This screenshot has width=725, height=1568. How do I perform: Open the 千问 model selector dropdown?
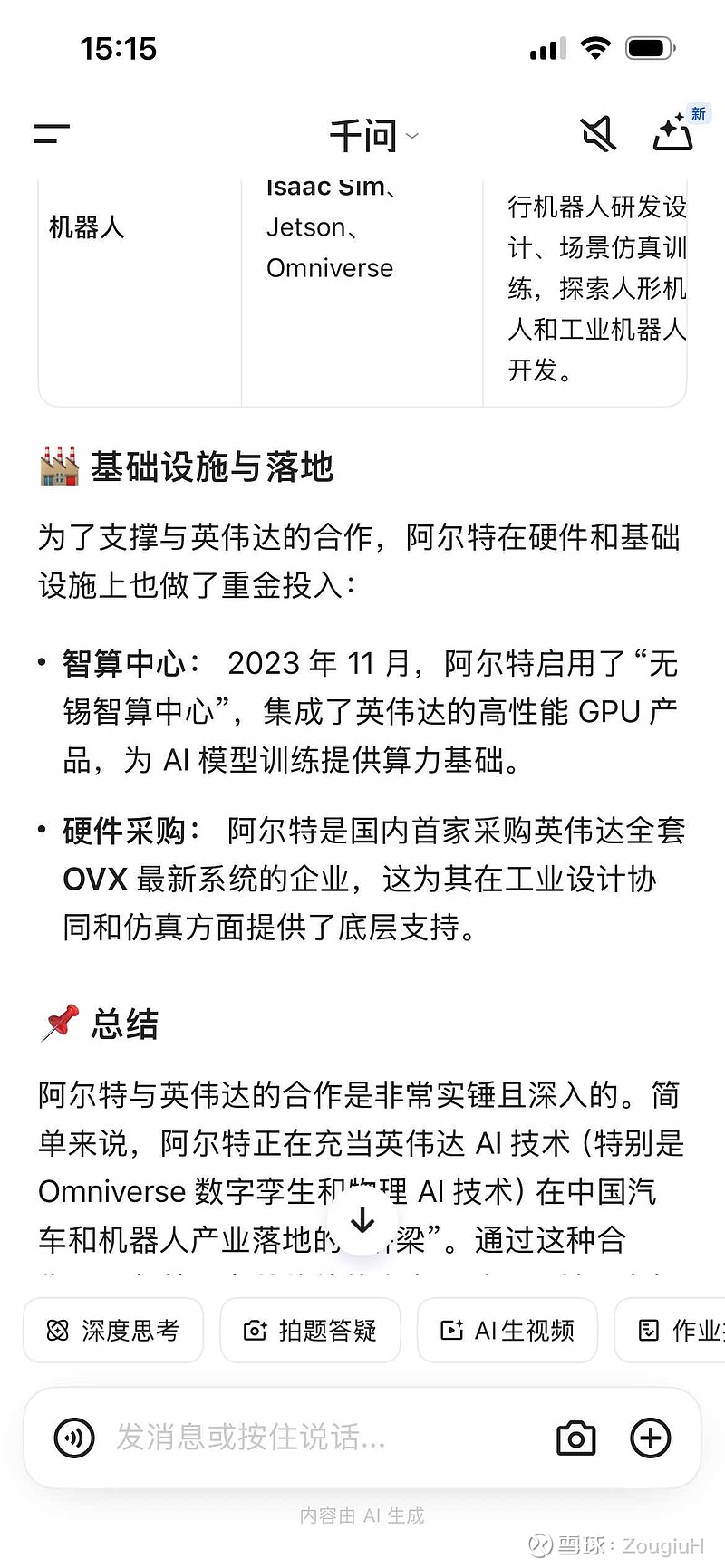(372, 133)
